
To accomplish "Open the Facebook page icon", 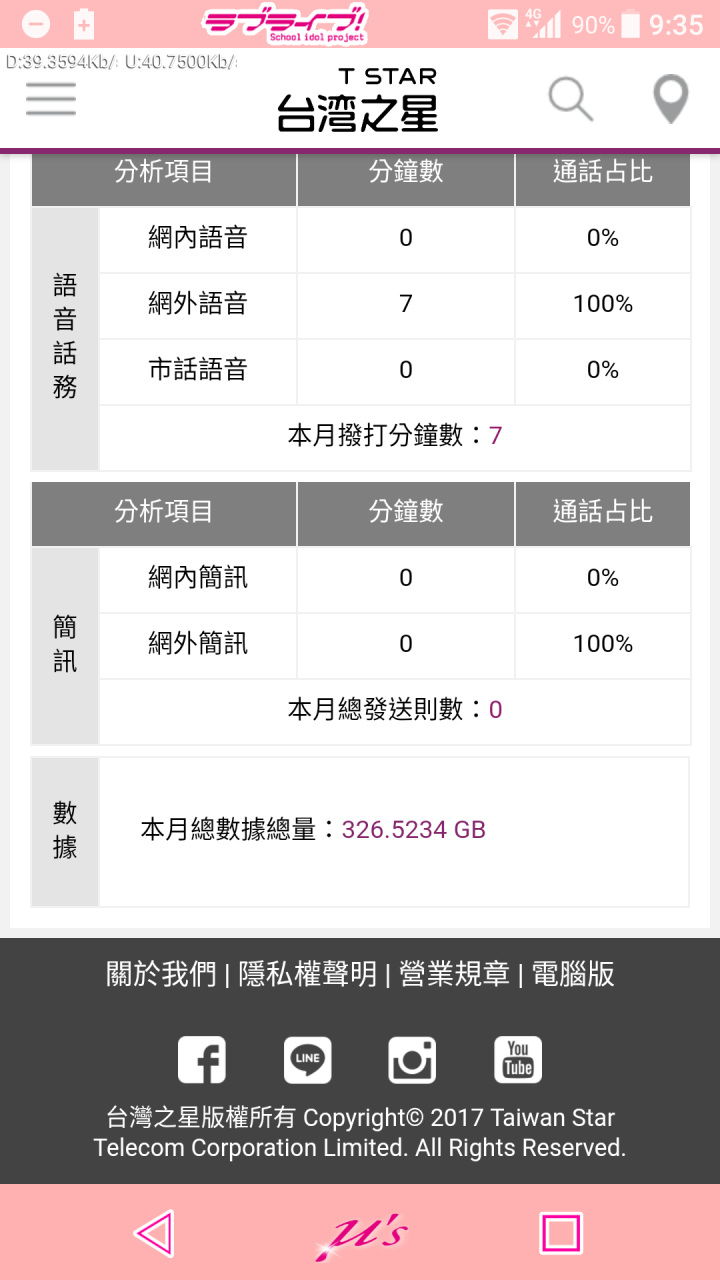I will [x=202, y=1060].
